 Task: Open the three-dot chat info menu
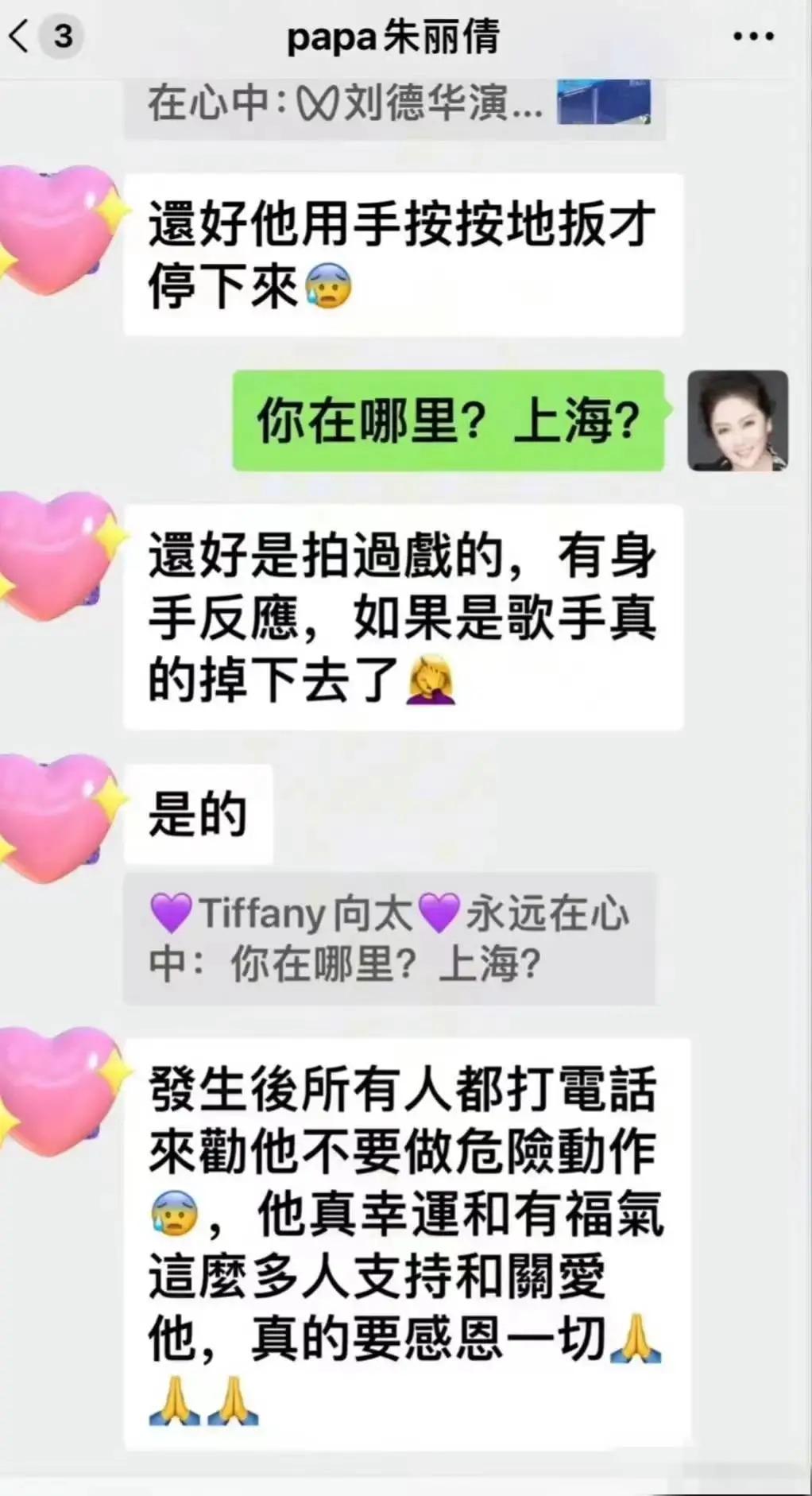click(752, 37)
